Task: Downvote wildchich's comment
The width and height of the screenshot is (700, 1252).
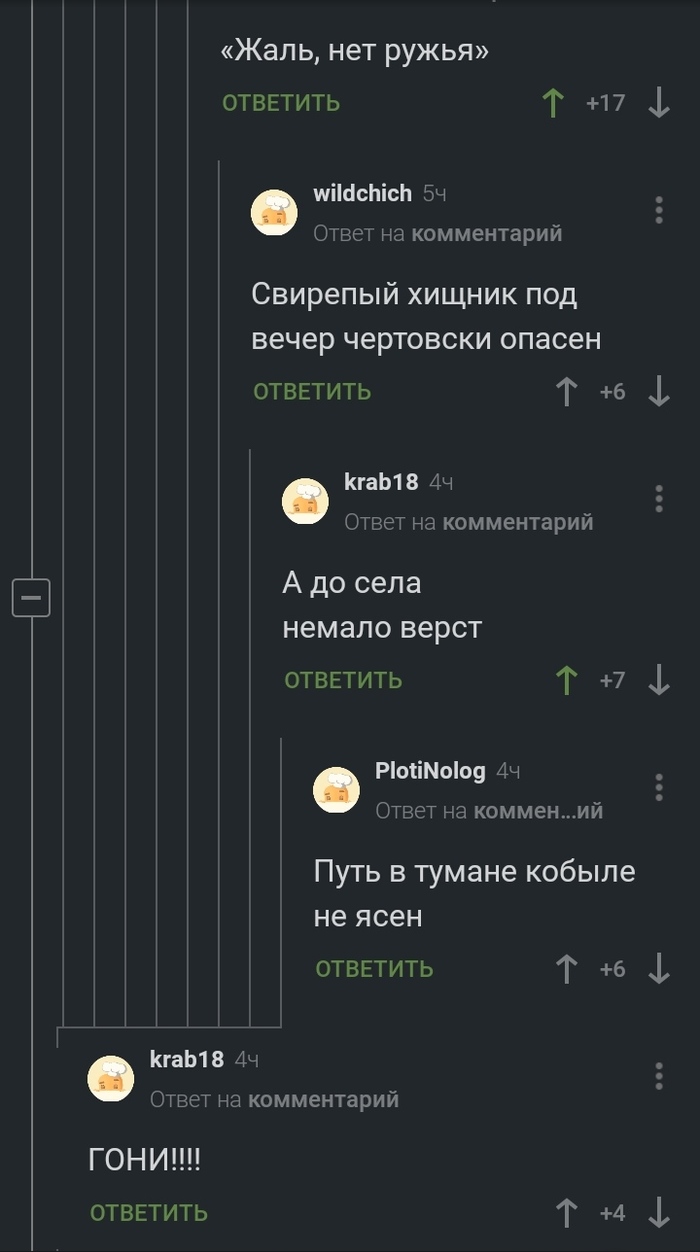Action: click(659, 391)
